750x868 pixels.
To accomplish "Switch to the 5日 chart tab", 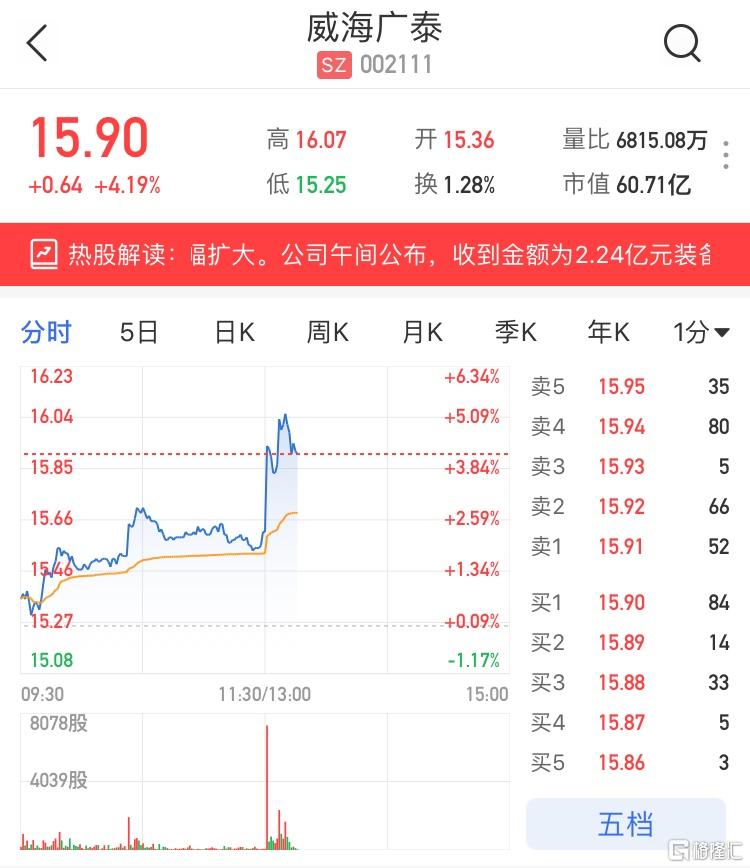I will (139, 332).
